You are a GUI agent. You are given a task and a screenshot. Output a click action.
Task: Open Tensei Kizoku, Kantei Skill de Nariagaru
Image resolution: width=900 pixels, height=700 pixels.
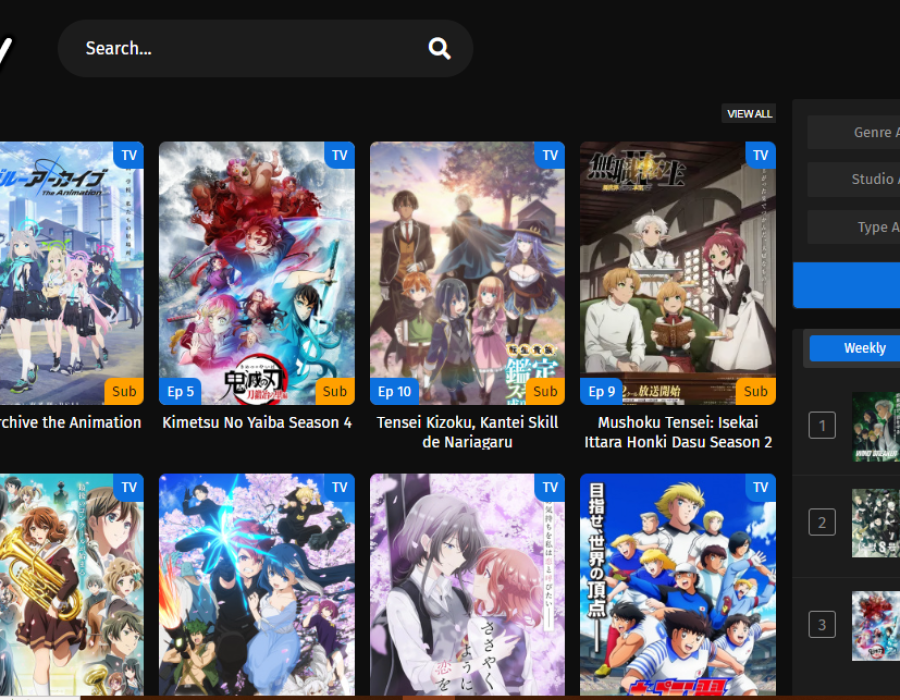(467, 272)
